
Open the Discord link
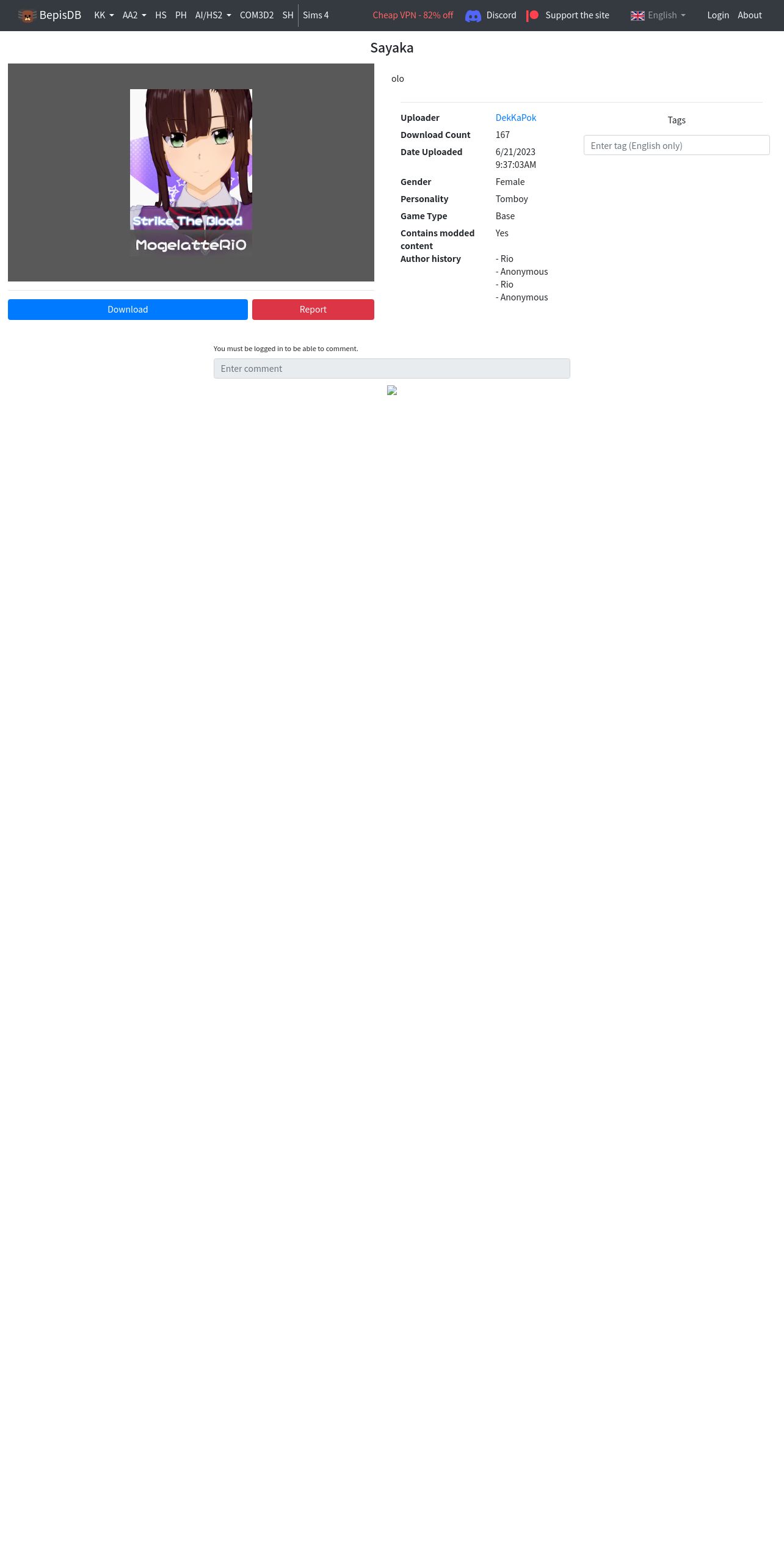(x=490, y=15)
